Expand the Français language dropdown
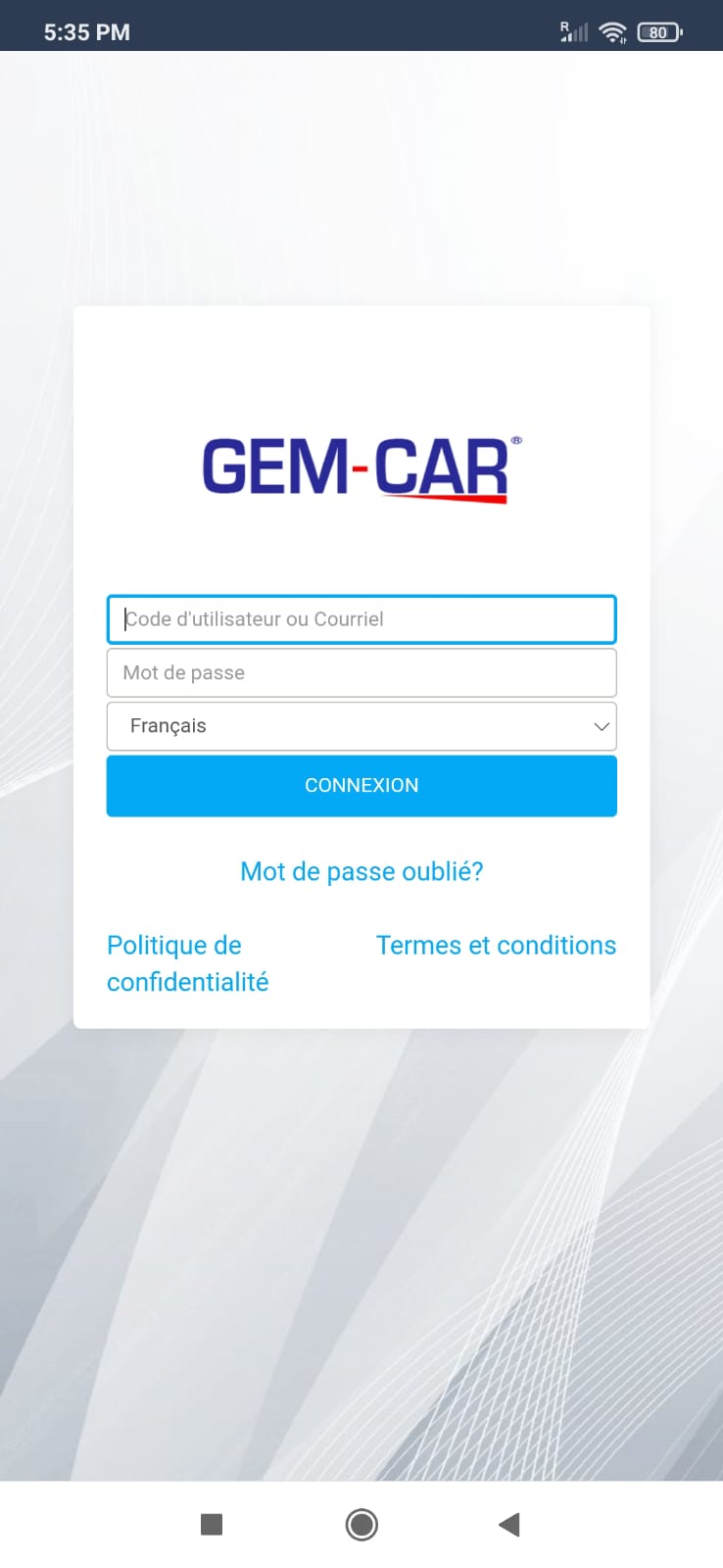Screen dimensions: 723x1568 coord(361,726)
